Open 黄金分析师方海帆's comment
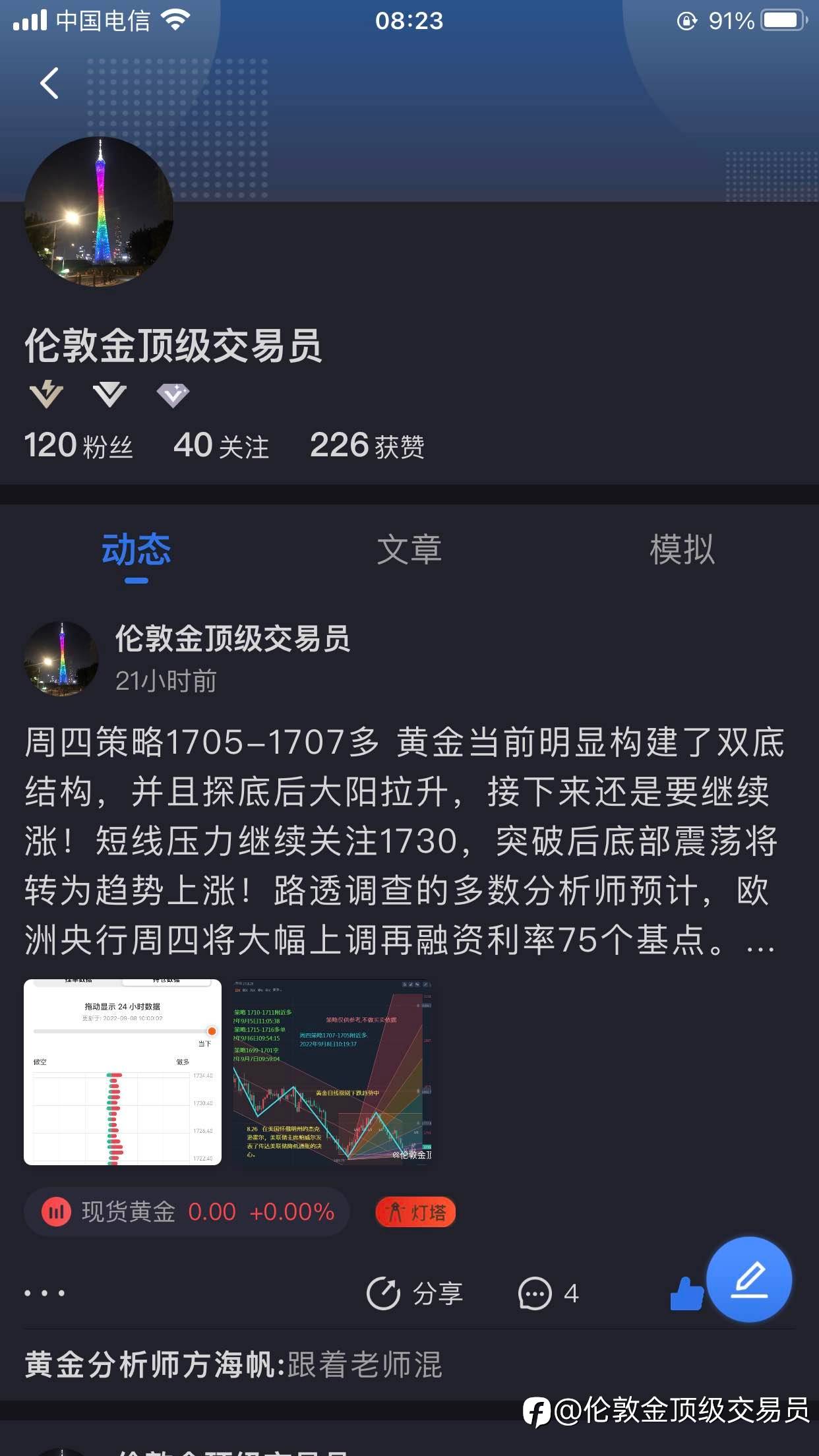This screenshot has height=1456, width=819. click(x=233, y=1364)
